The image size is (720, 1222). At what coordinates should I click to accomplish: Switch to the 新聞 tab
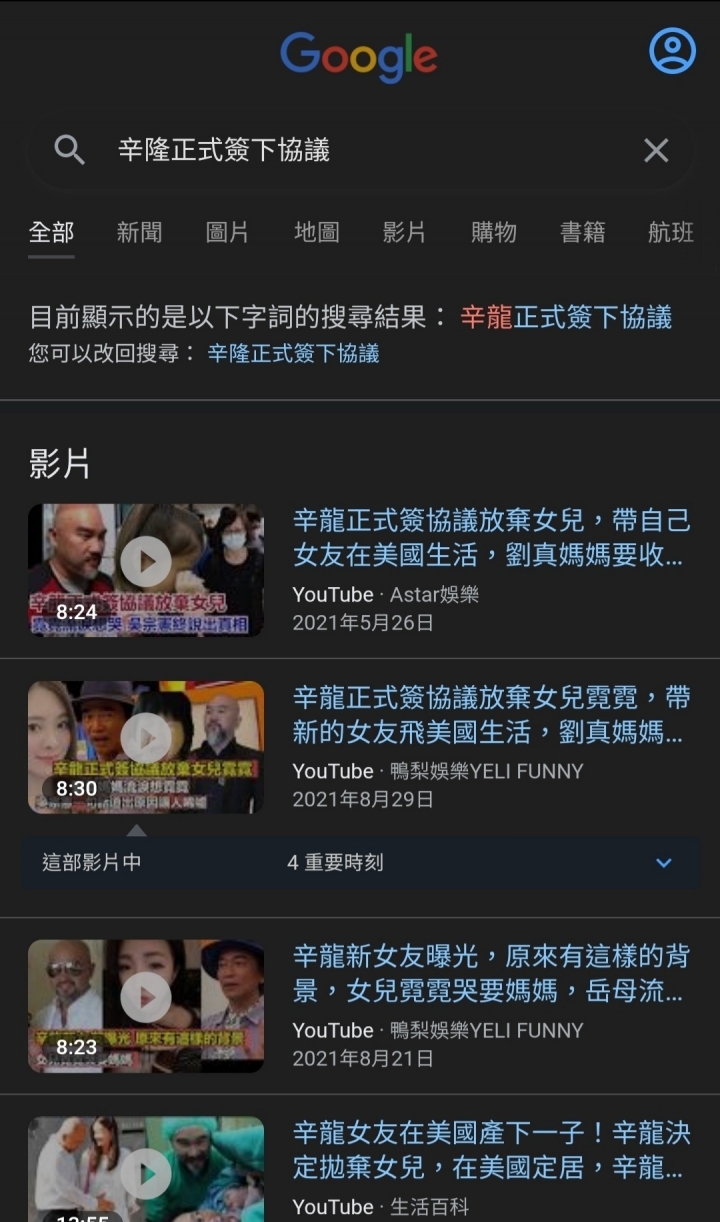point(139,233)
